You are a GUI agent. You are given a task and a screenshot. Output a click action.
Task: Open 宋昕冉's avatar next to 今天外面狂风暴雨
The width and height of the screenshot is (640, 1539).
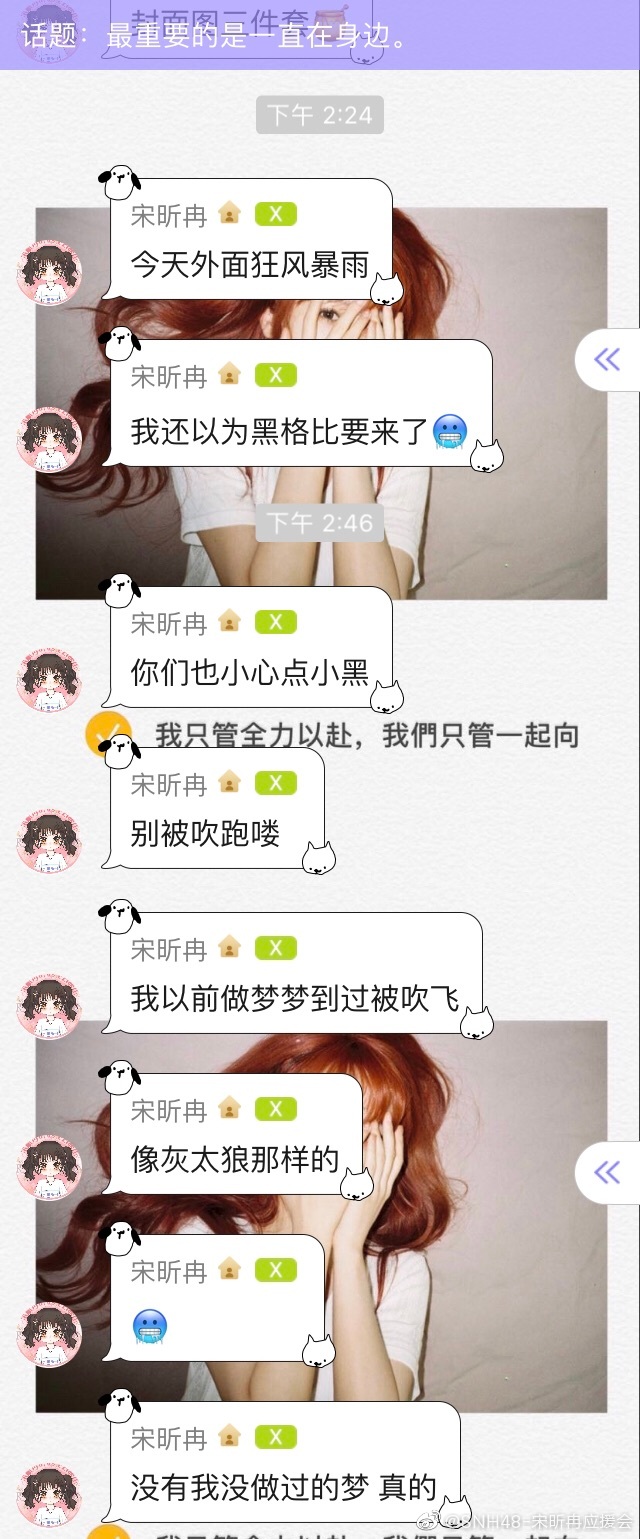coord(49,272)
